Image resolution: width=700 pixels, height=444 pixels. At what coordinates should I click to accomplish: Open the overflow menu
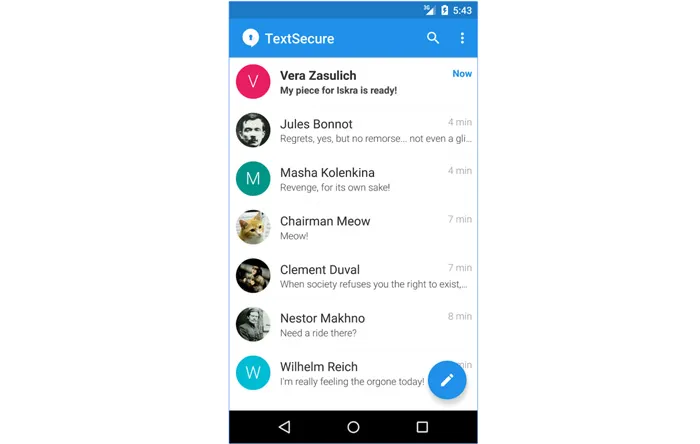[462, 38]
